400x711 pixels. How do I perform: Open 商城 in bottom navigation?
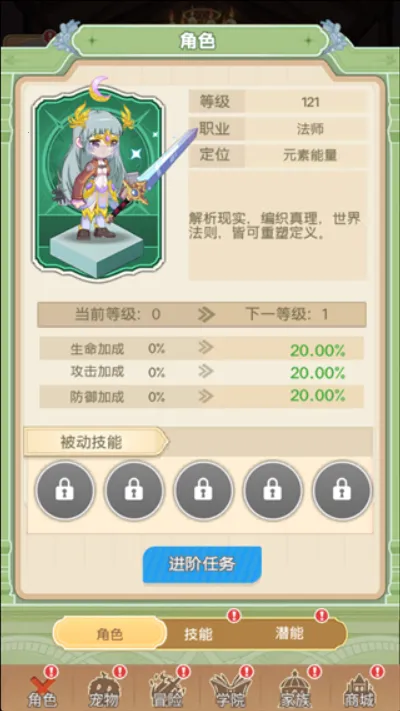tap(359, 689)
